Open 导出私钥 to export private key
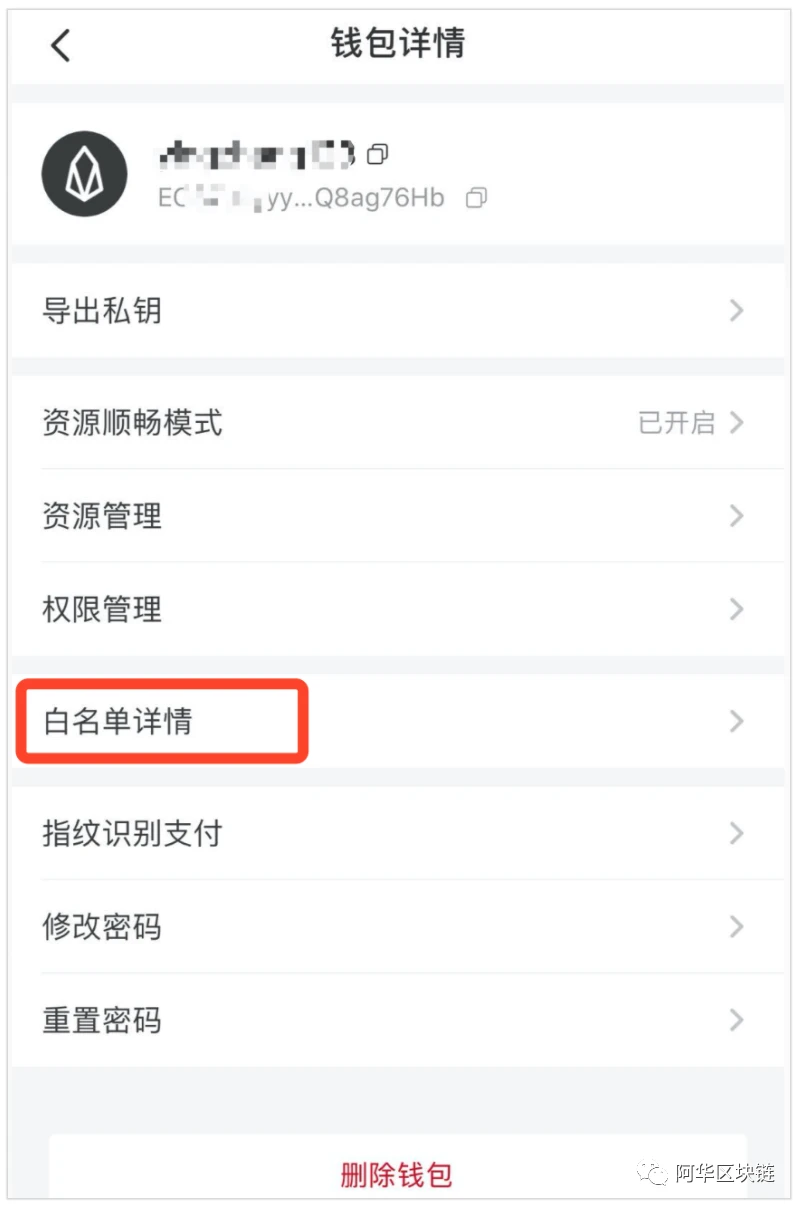Image resolution: width=800 pixels, height=1208 pixels. (397, 311)
